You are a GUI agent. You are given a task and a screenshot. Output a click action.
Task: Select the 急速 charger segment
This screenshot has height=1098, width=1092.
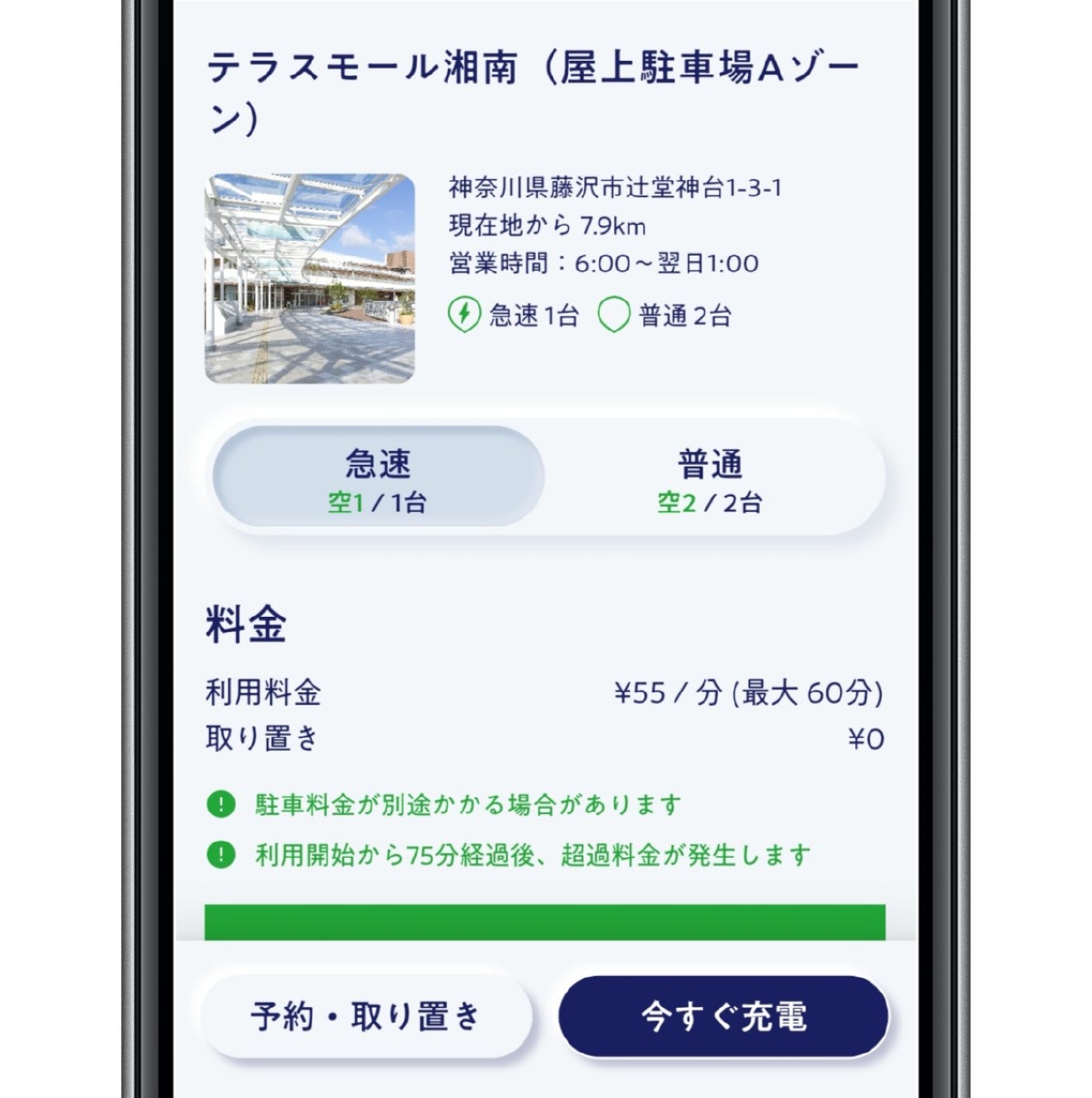pyautogui.click(x=378, y=477)
